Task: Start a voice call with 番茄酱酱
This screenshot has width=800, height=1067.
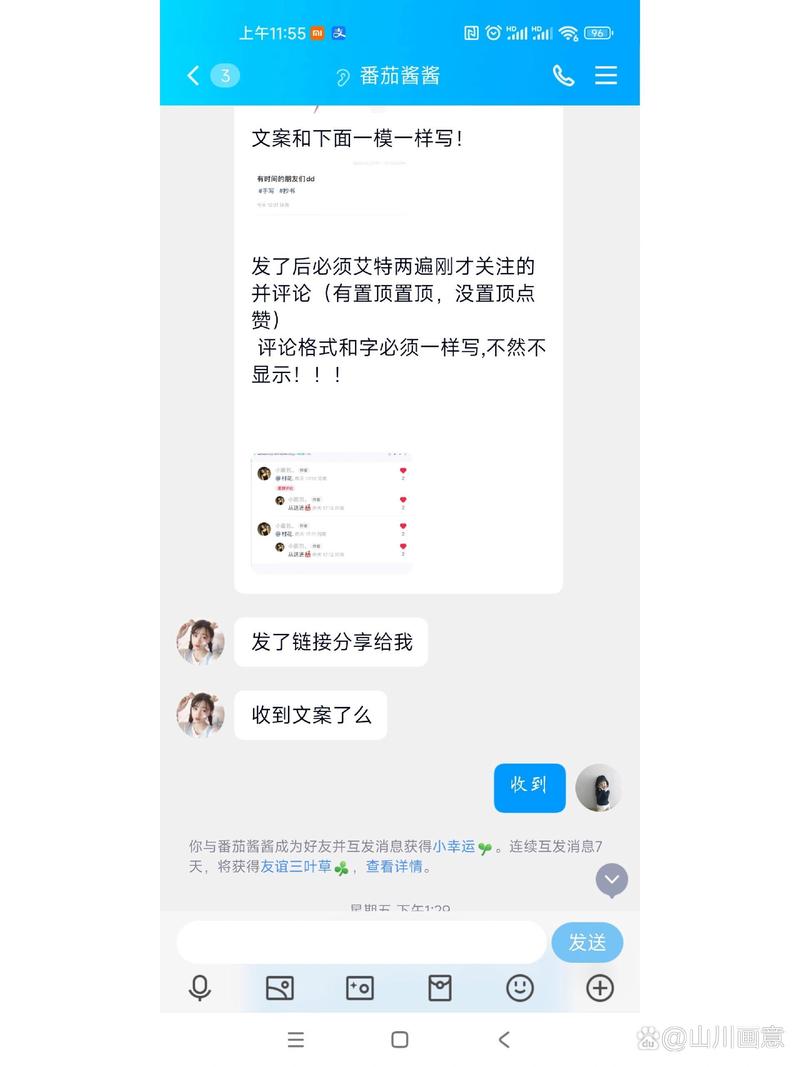Action: tap(563, 76)
